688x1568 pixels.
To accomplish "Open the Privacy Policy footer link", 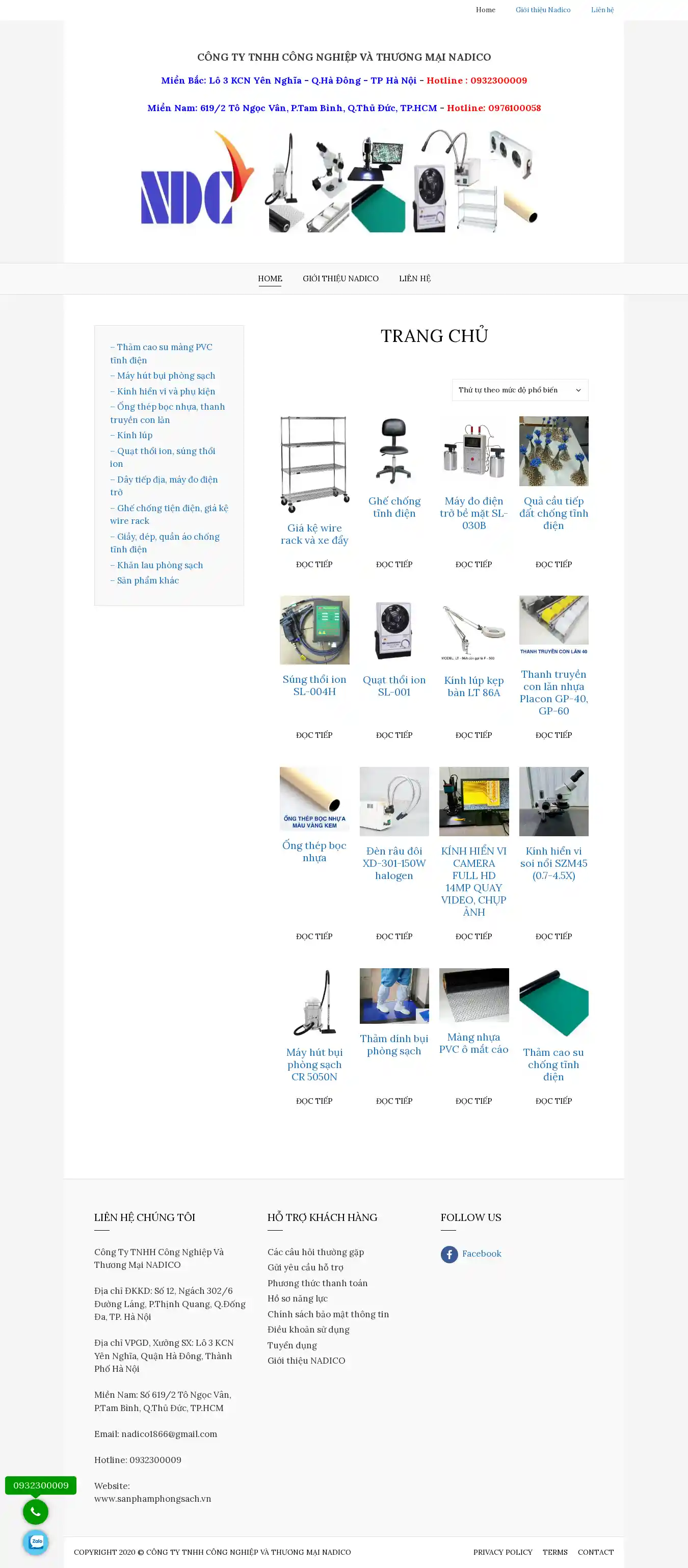I will 502,1552.
